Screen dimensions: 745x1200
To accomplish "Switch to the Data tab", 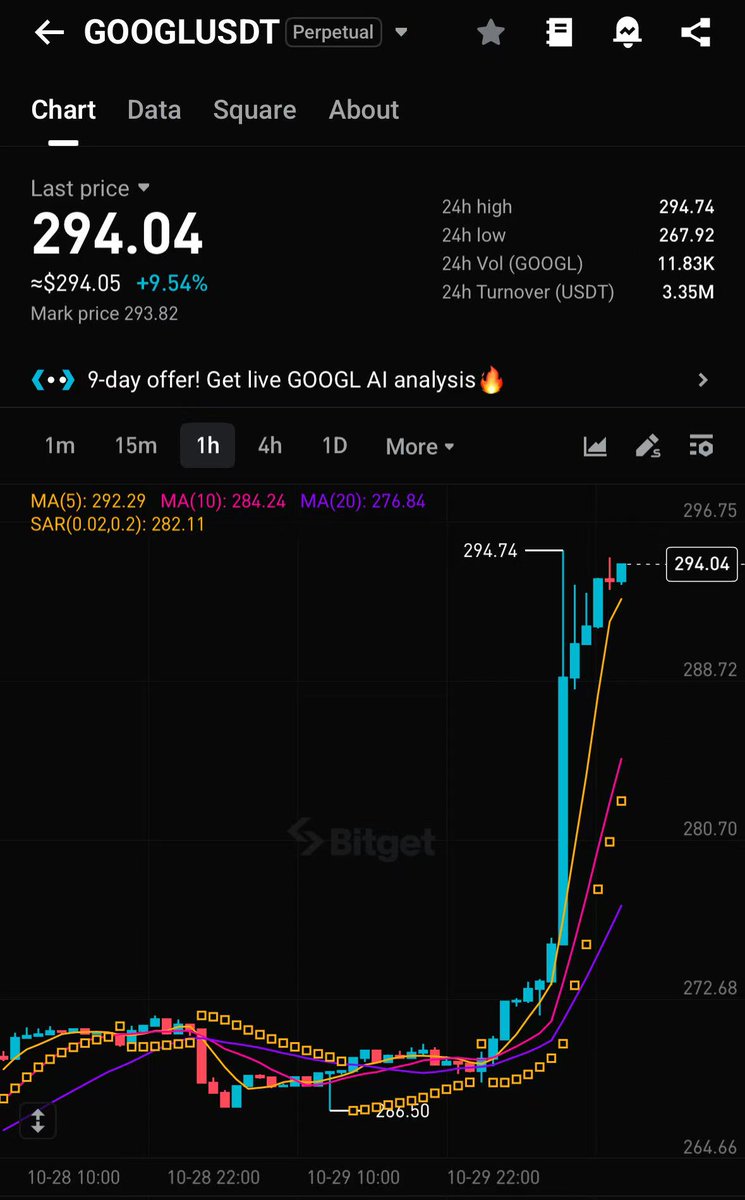I will click(154, 110).
